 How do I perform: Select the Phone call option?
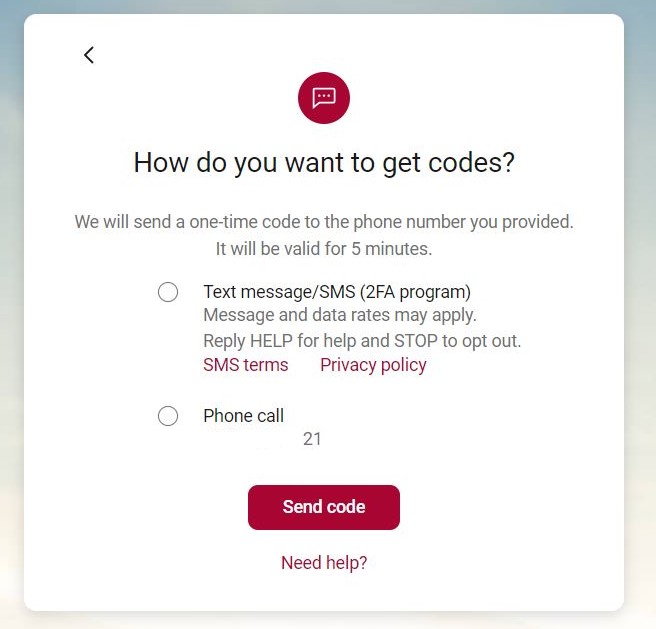(x=168, y=416)
